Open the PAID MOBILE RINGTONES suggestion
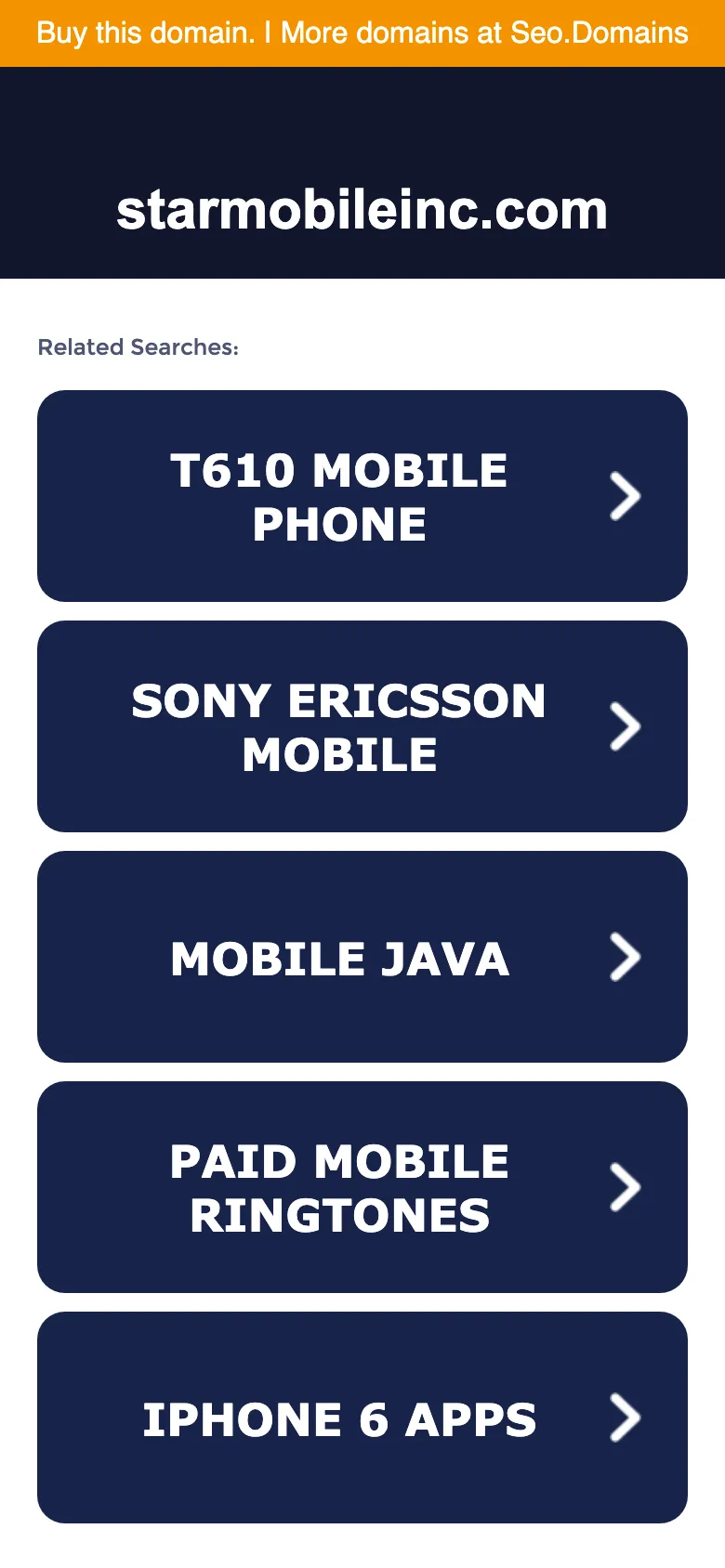This screenshot has width=725, height=1568. coord(339,1188)
